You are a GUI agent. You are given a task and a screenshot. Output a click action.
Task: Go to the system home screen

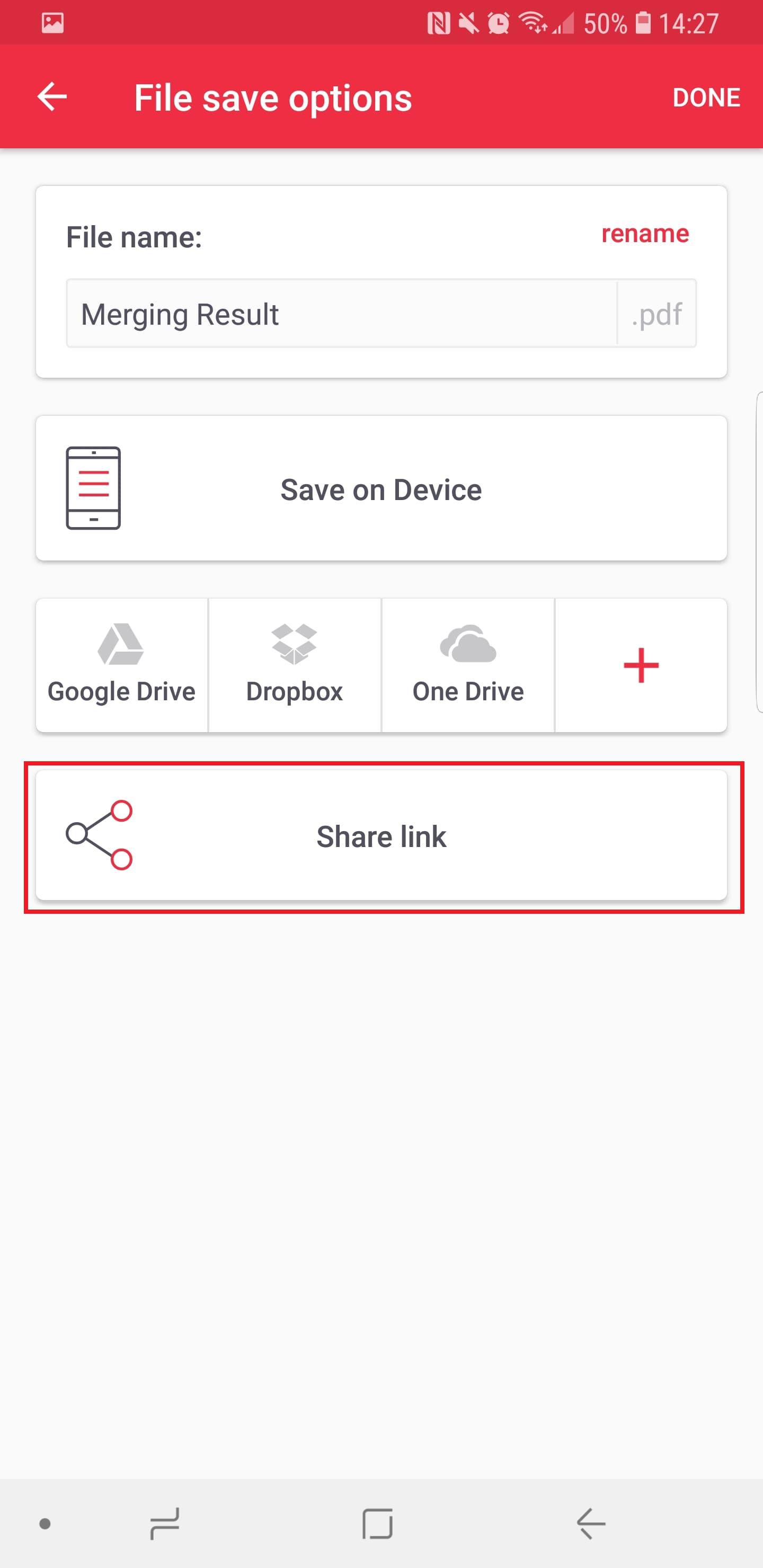point(378,1524)
